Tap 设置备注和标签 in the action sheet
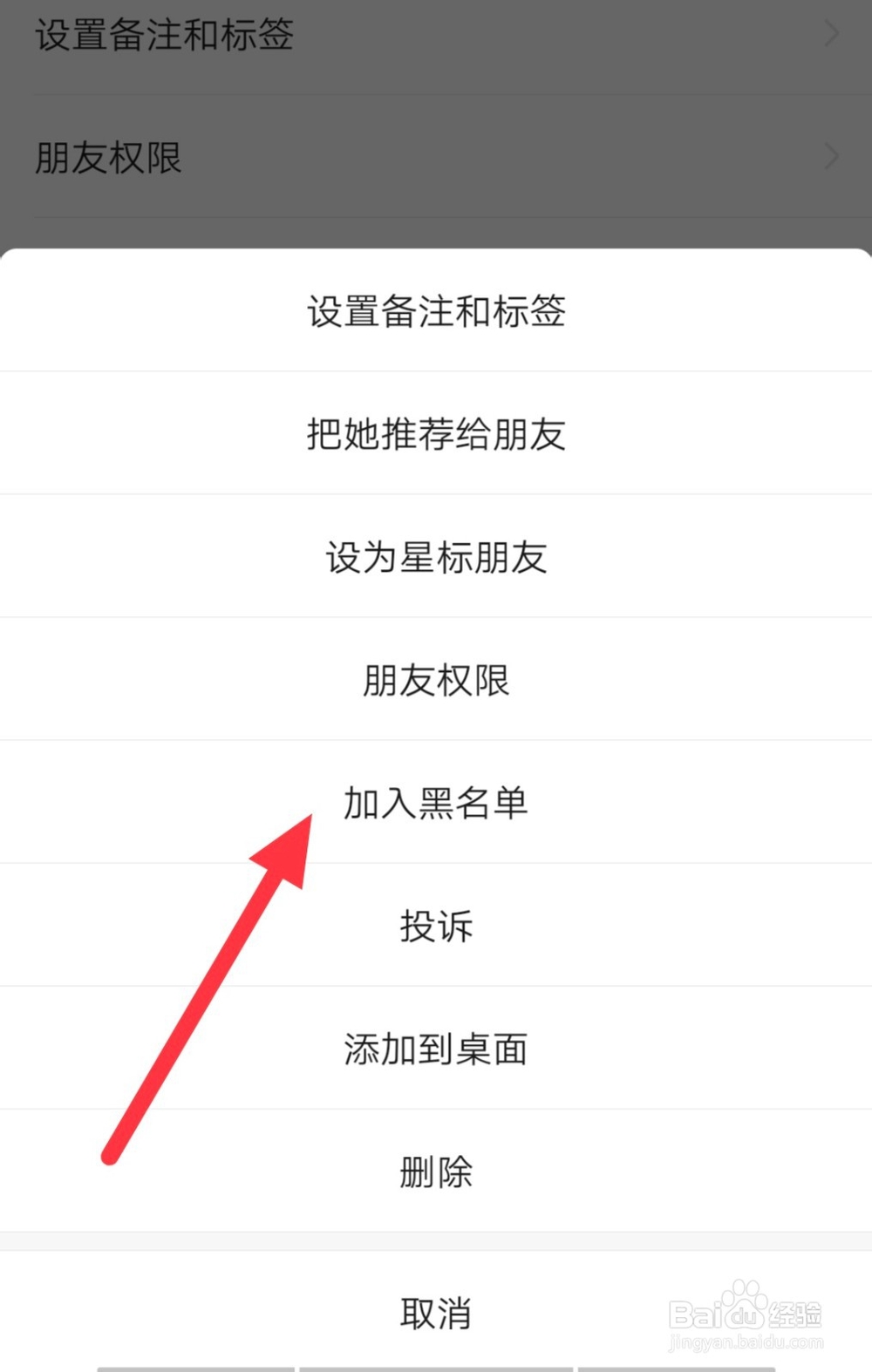 point(436,312)
